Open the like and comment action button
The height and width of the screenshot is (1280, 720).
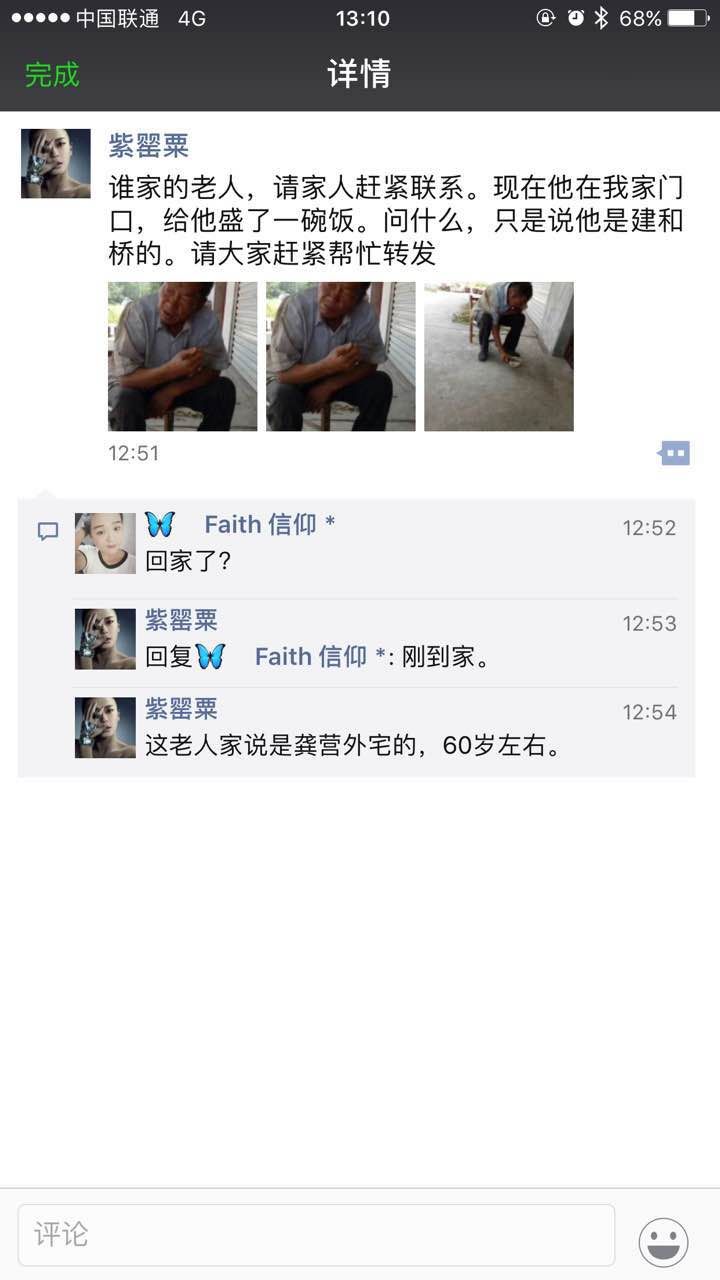[x=675, y=453]
